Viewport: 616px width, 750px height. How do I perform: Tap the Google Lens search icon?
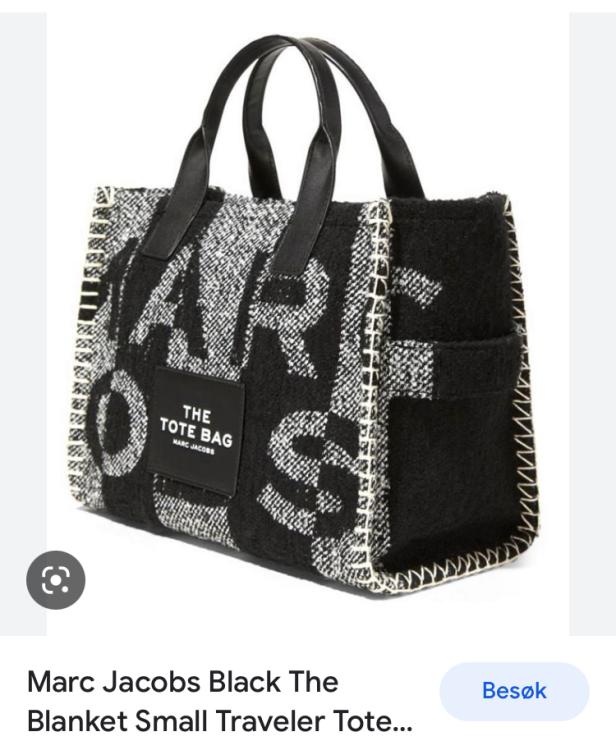(56, 580)
